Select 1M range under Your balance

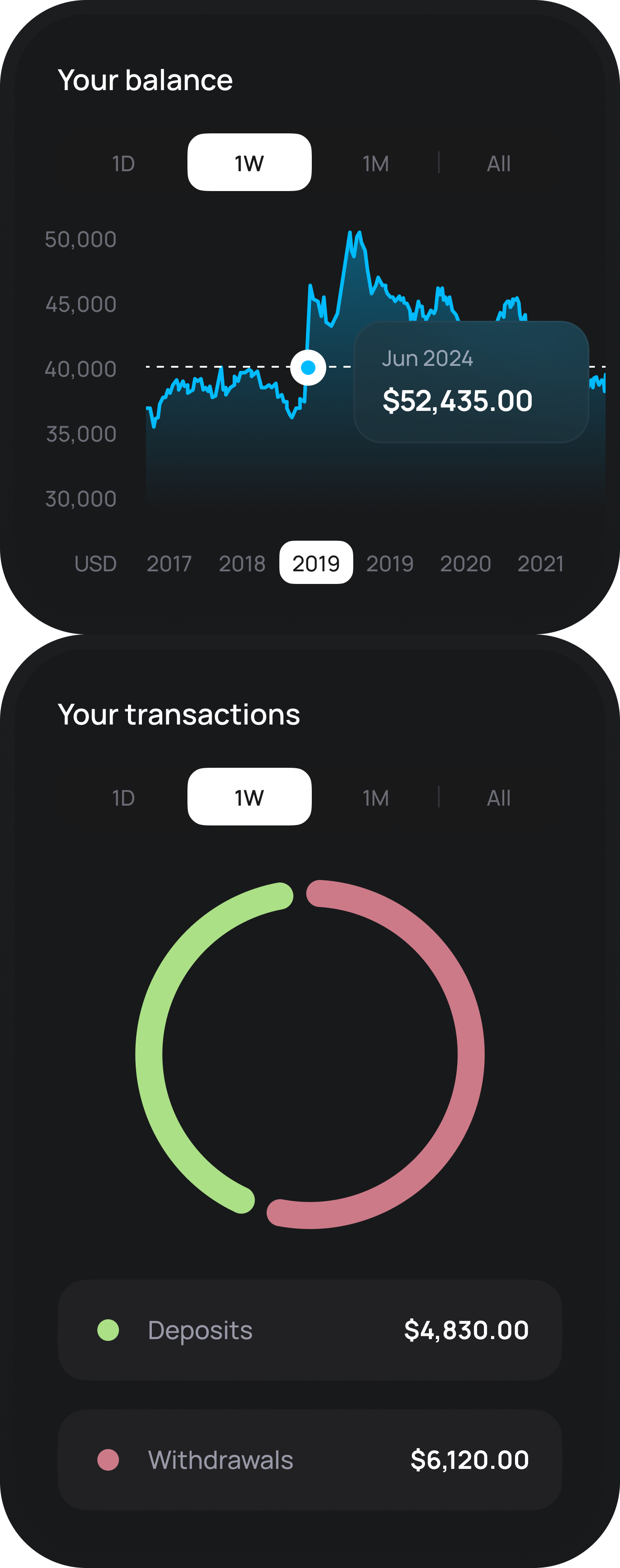click(x=375, y=163)
